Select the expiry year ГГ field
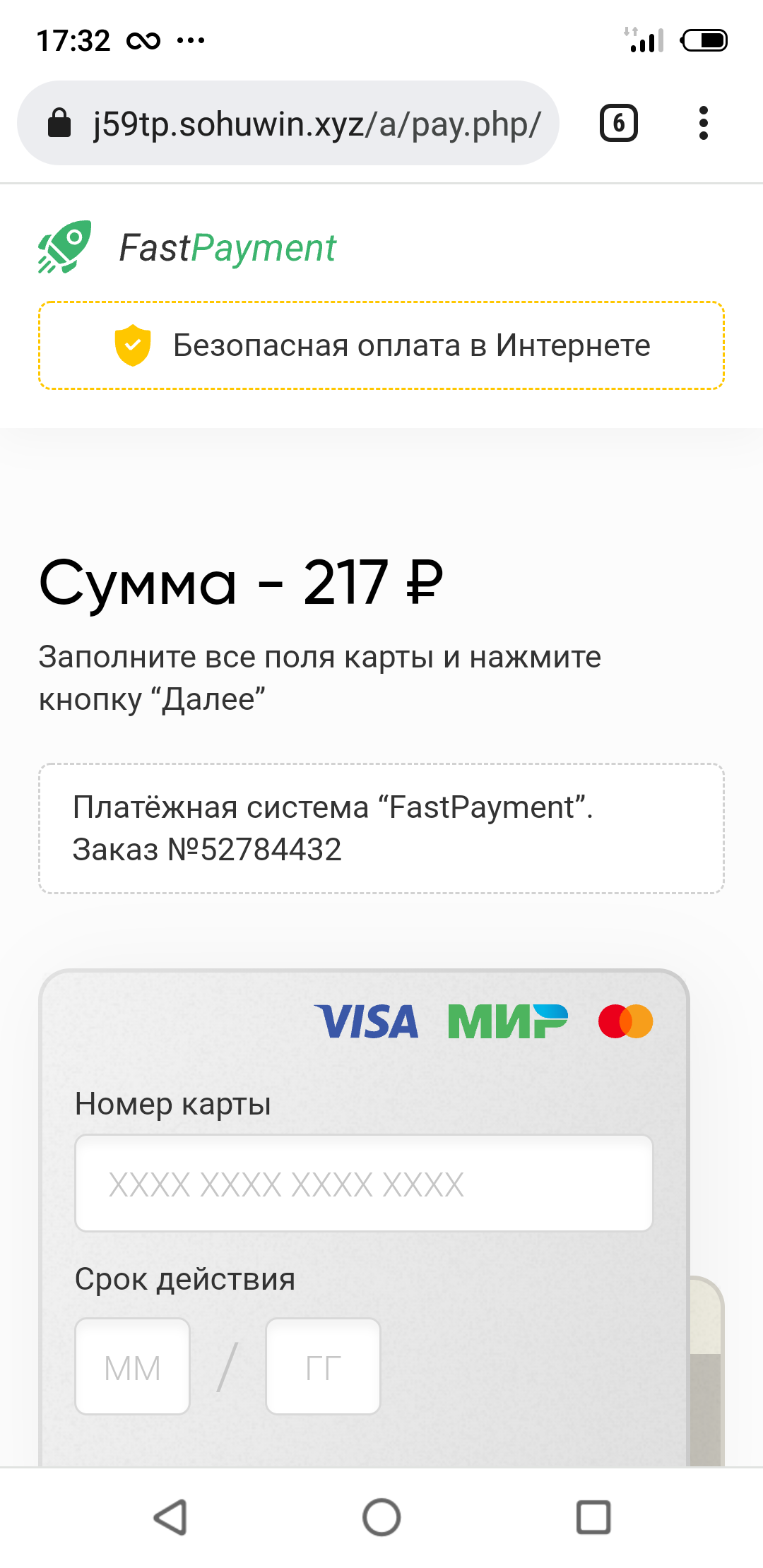 pyautogui.click(x=323, y=1367)
